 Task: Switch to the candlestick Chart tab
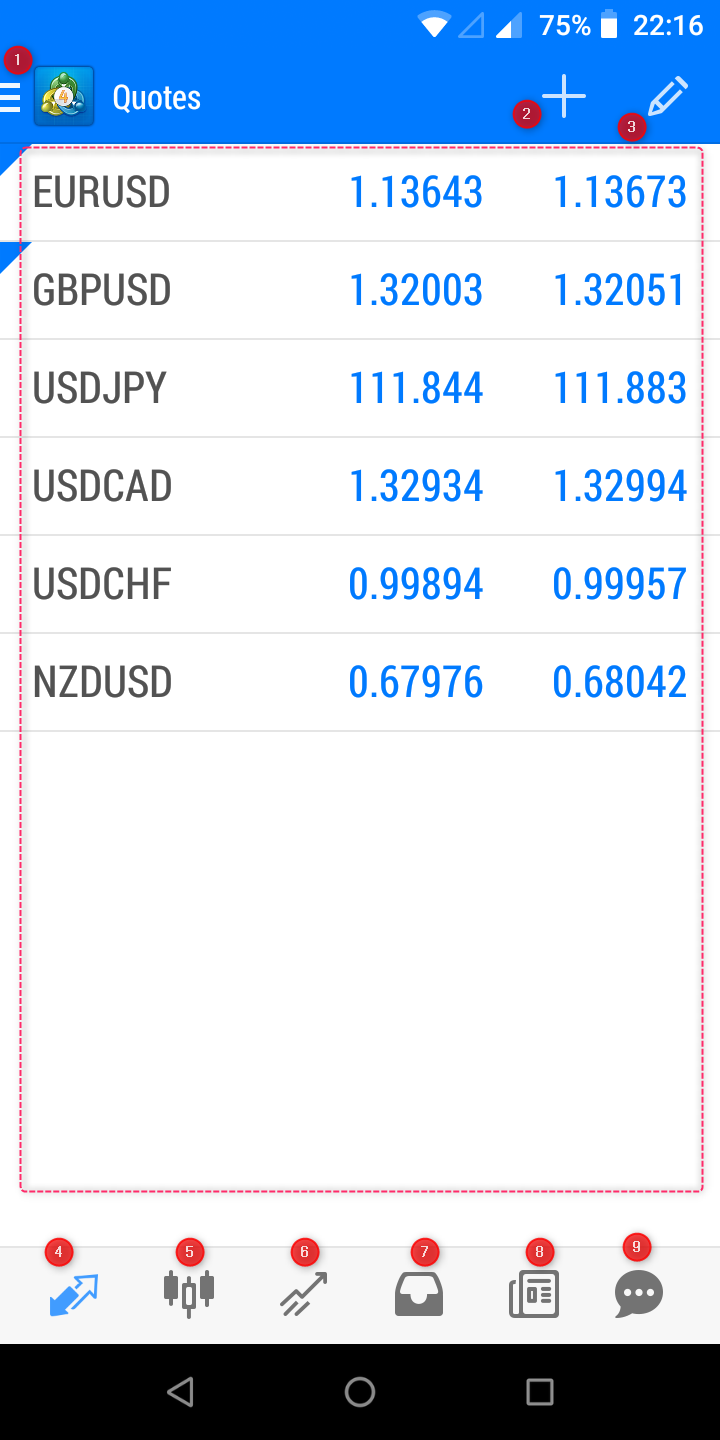[189, 1294]
